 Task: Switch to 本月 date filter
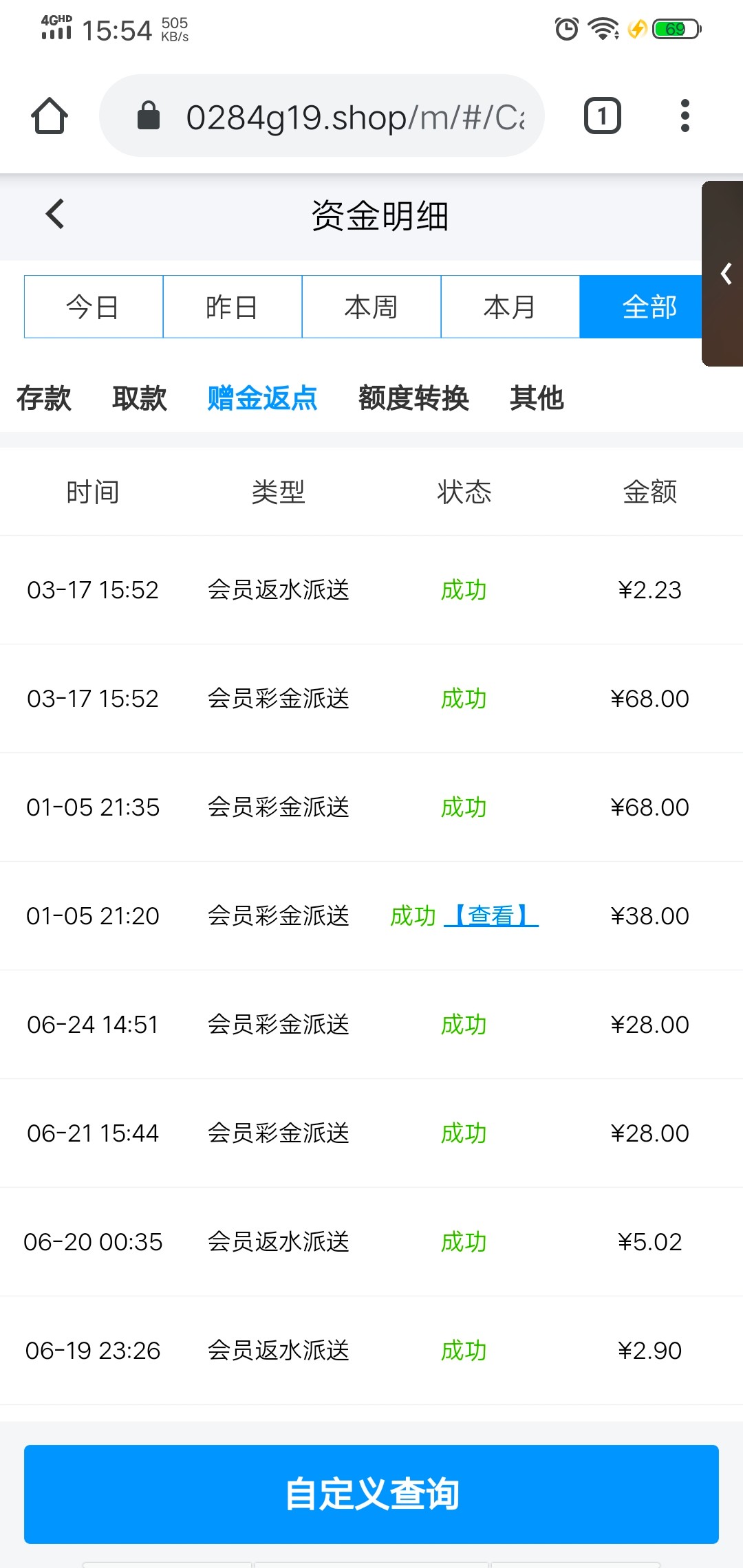pyautogui.click(x=510, y=307)
